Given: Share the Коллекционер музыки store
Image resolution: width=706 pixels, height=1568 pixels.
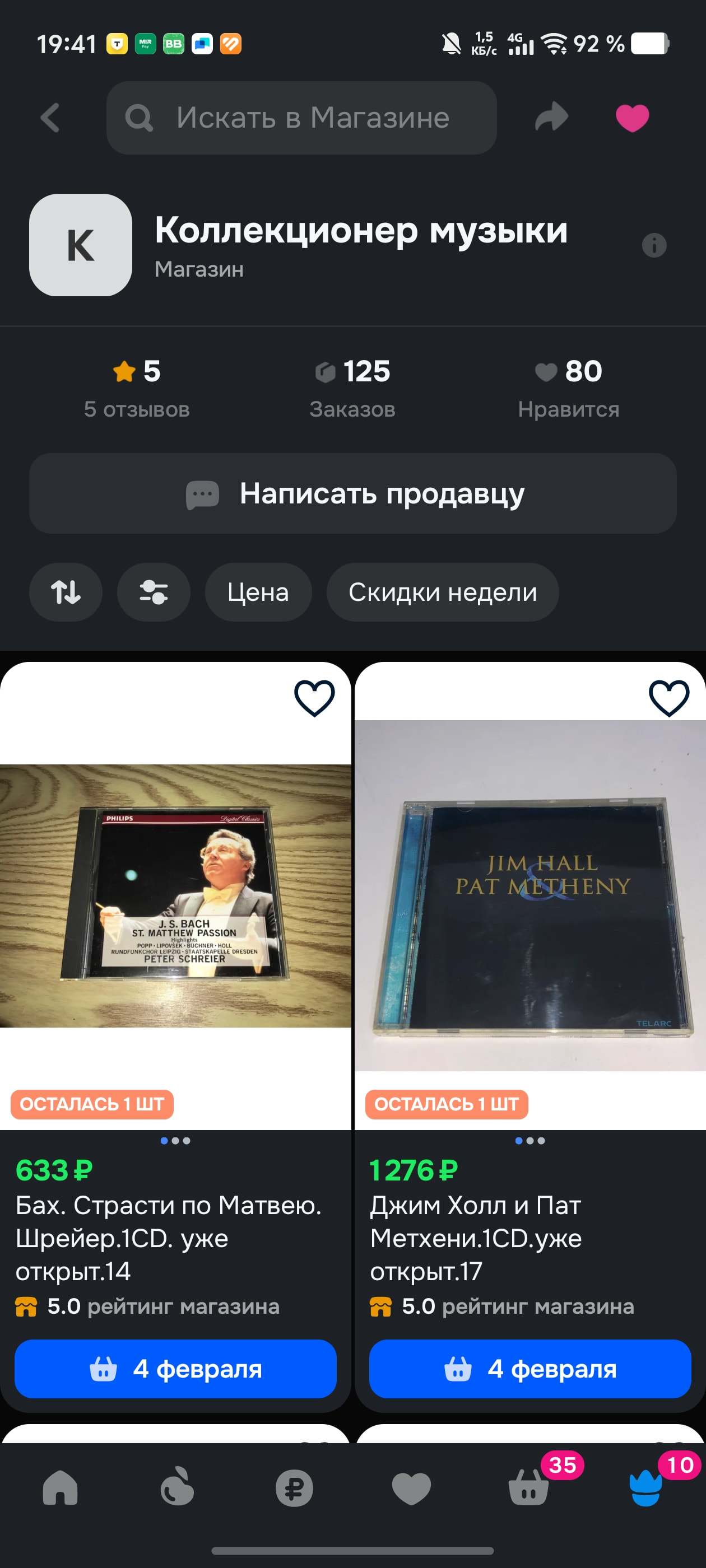Looking at the screenshot, I should coord(551,118).
